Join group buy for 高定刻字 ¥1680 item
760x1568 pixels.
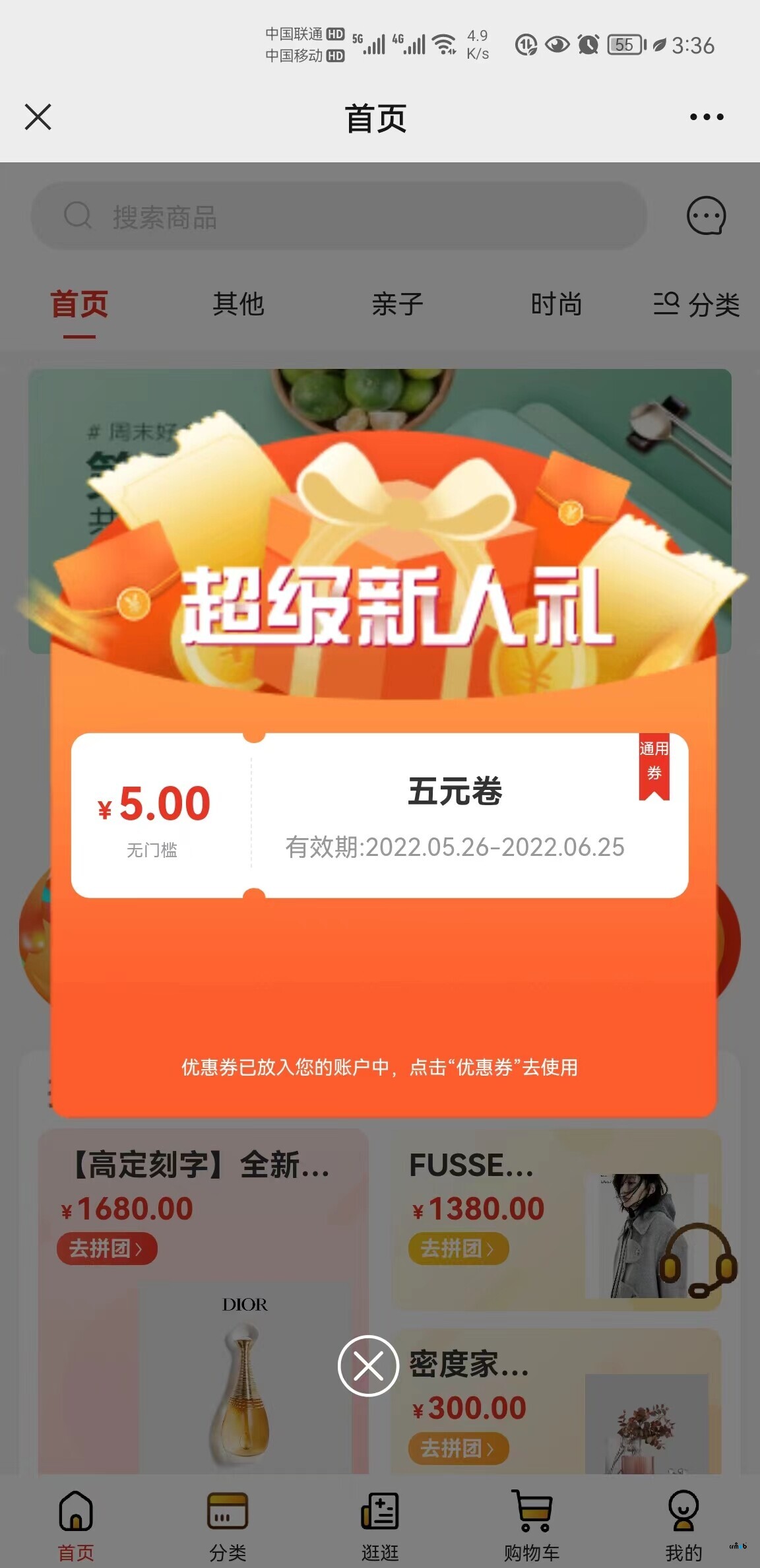(107, 1249)
